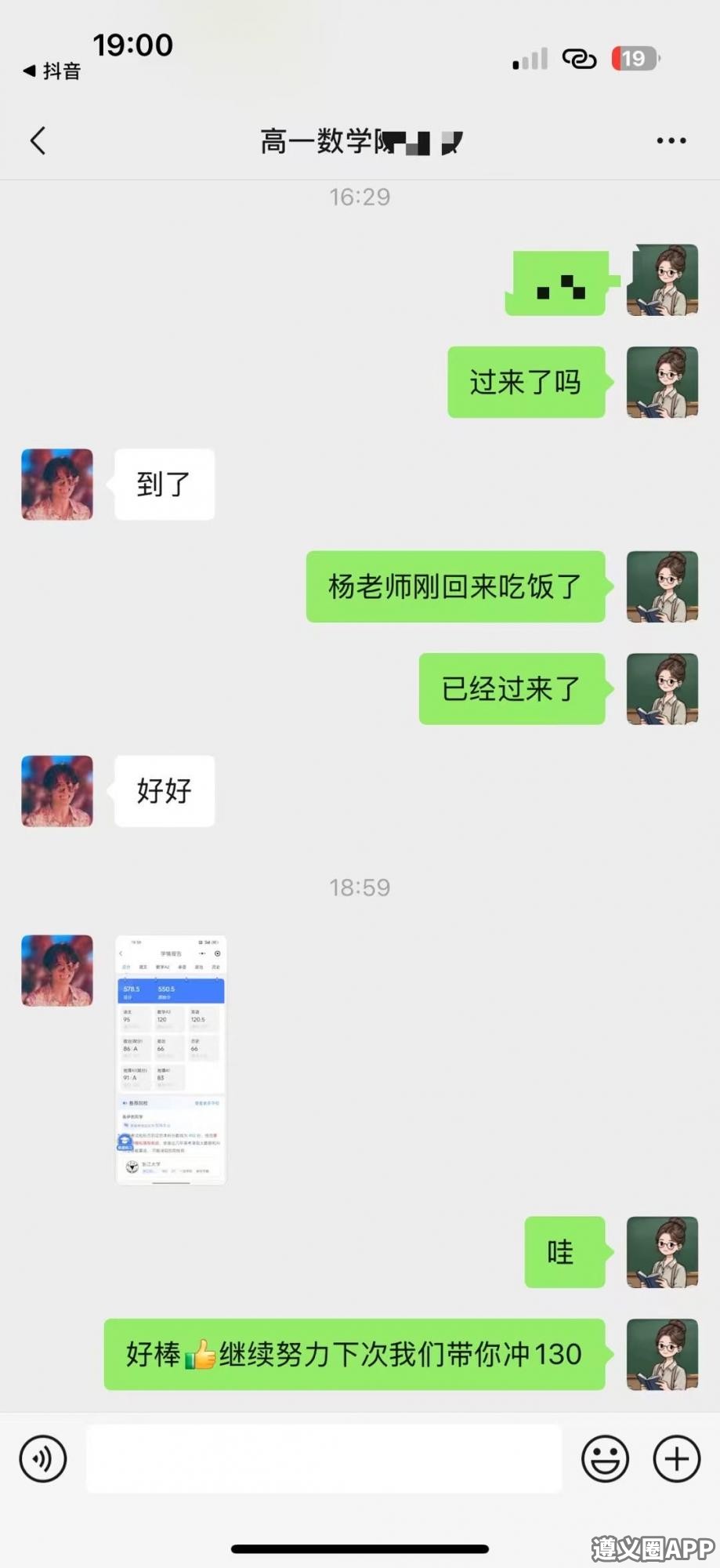
Task: Go back to the chat list
Action: [38, 141]
